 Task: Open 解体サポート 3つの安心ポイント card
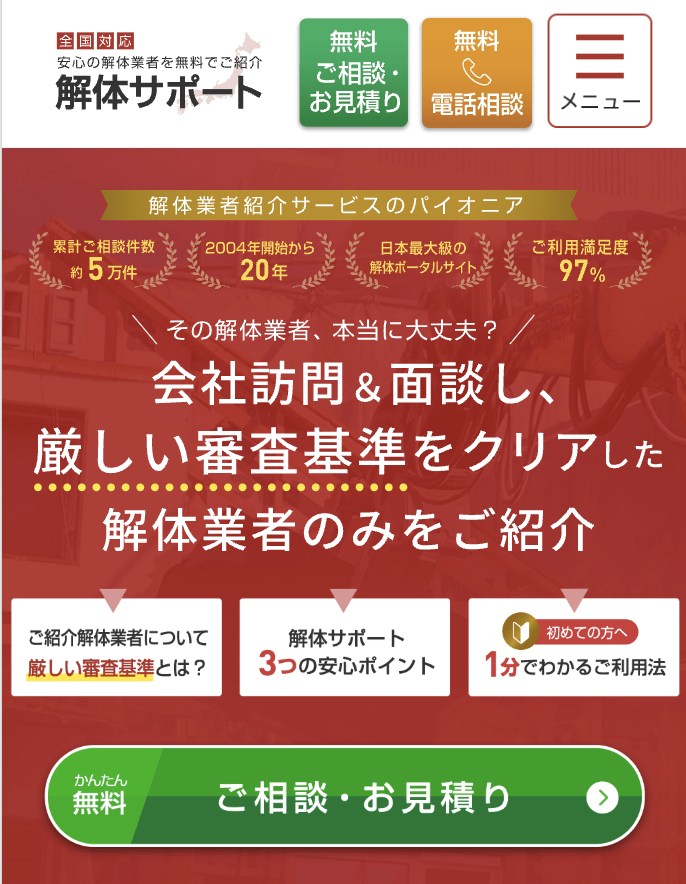coord(345,649)
